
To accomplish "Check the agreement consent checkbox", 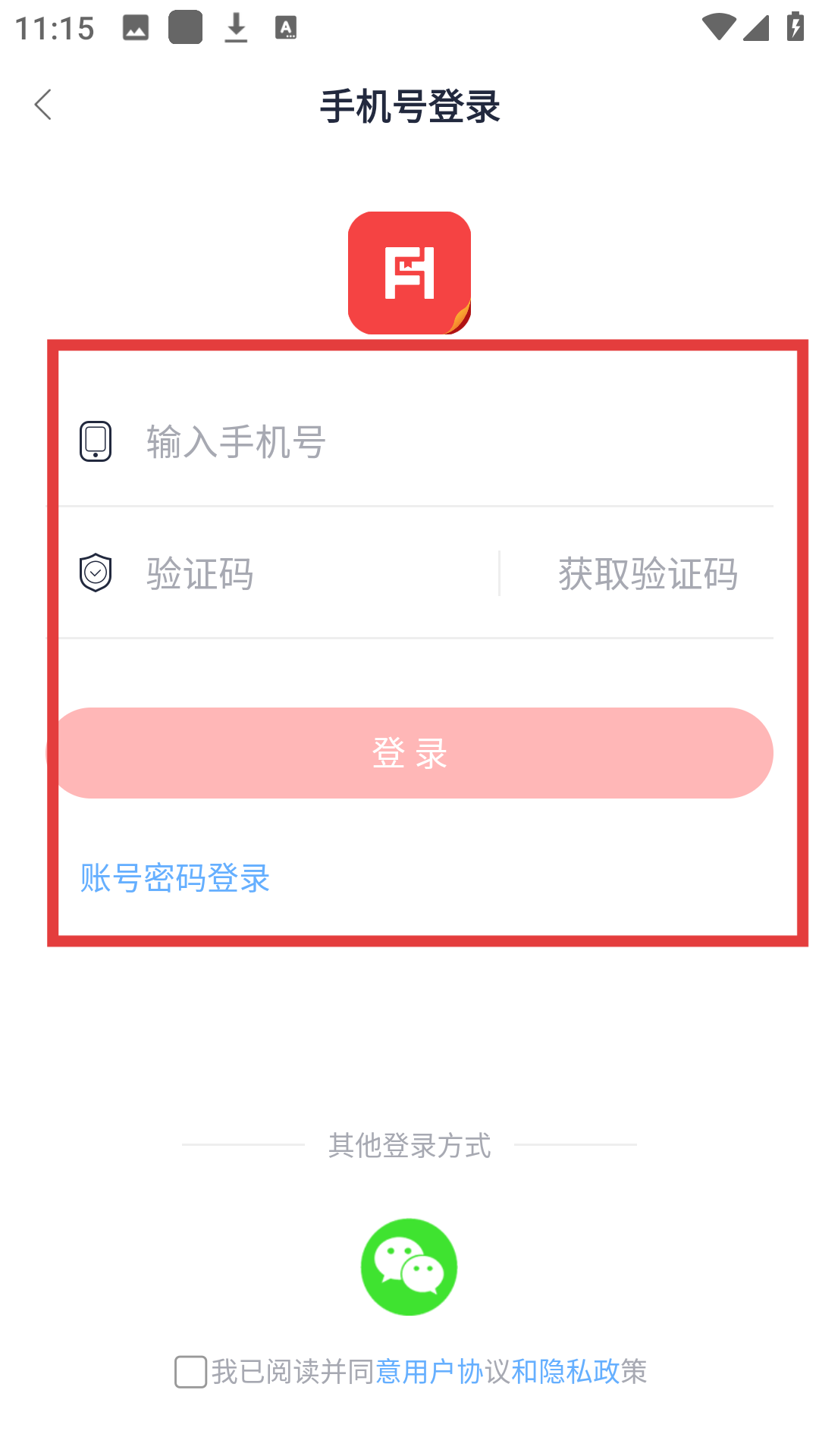I will click(x=190, y=1372).
